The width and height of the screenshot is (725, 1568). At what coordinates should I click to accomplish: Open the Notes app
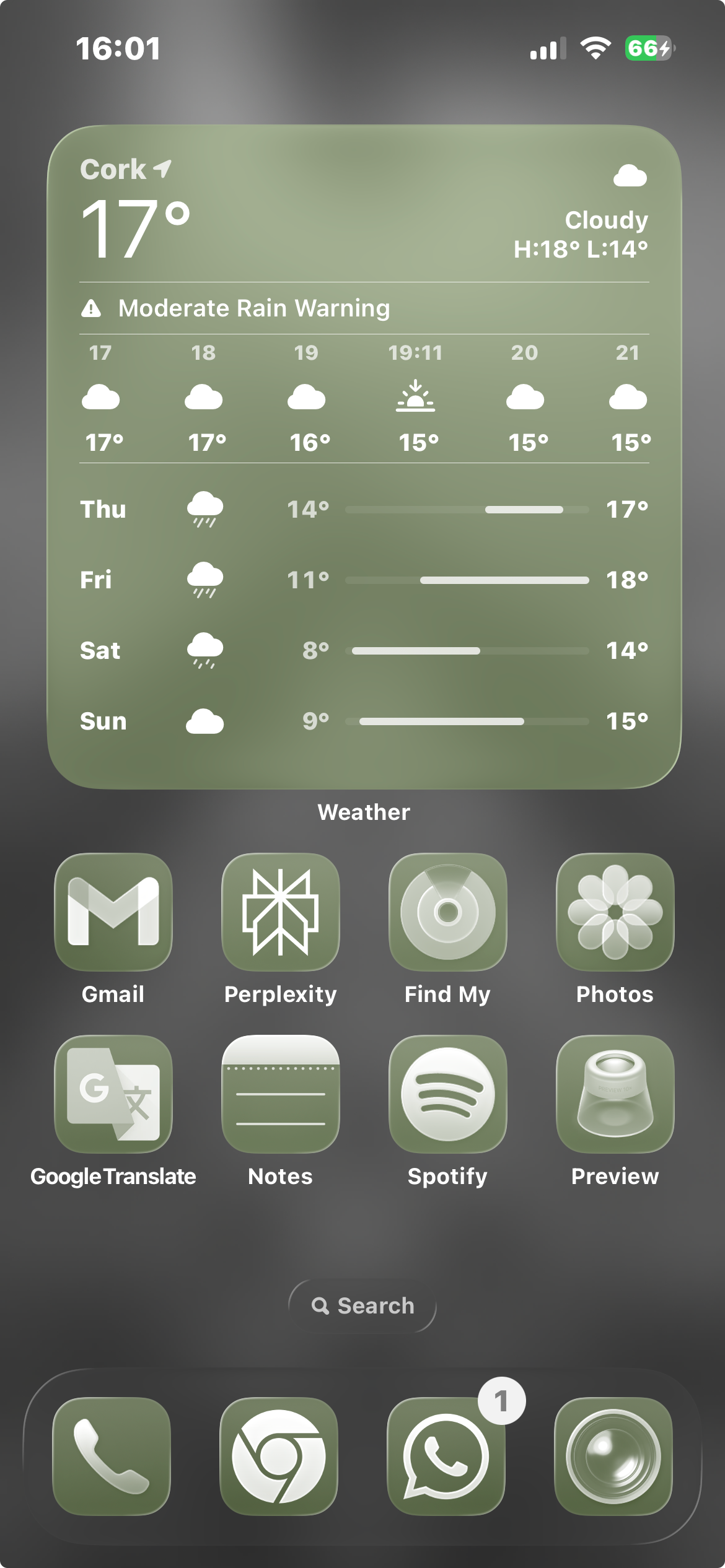[x=281, y=1094]
